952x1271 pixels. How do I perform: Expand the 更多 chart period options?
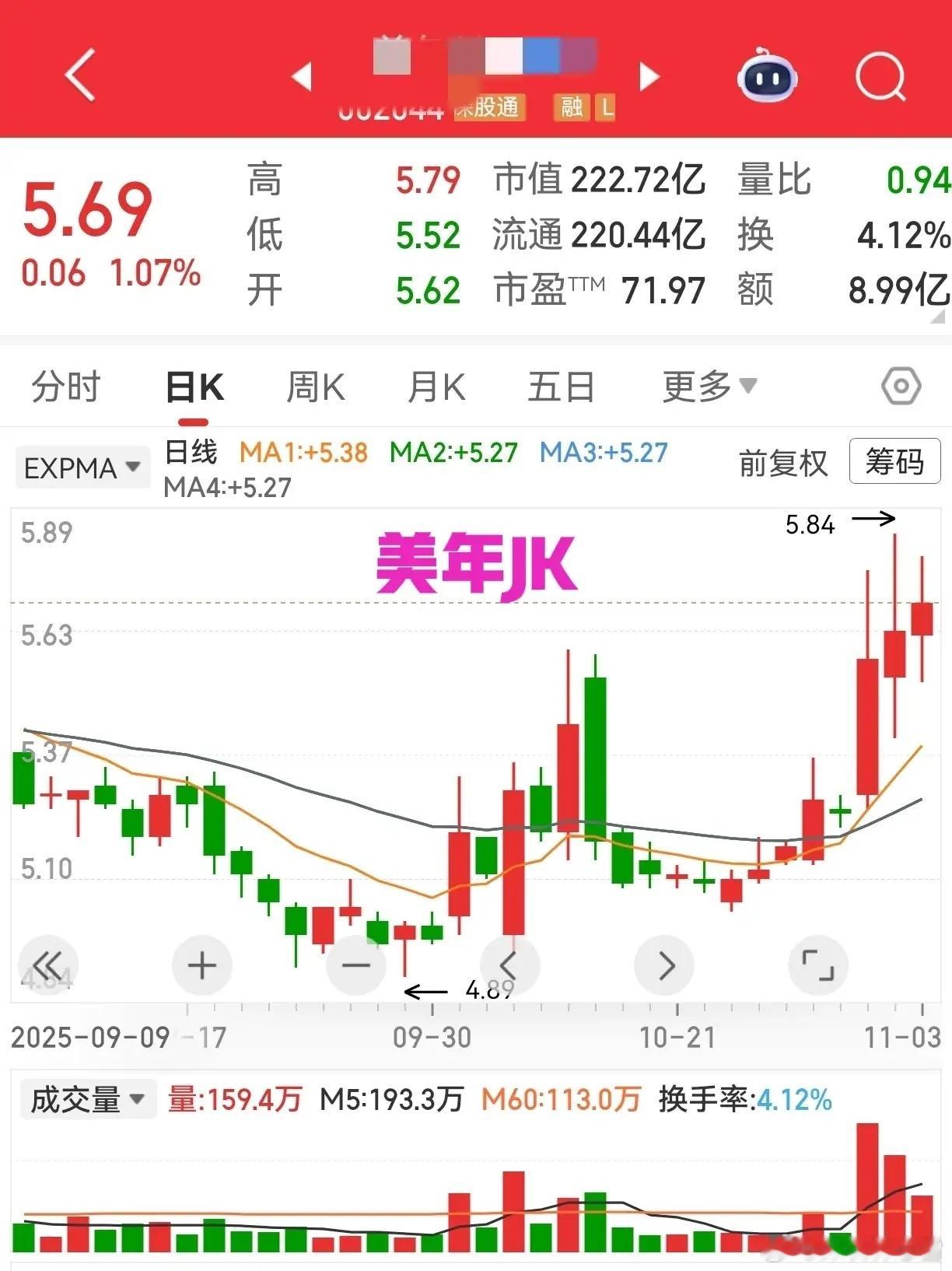click(708, 385)
